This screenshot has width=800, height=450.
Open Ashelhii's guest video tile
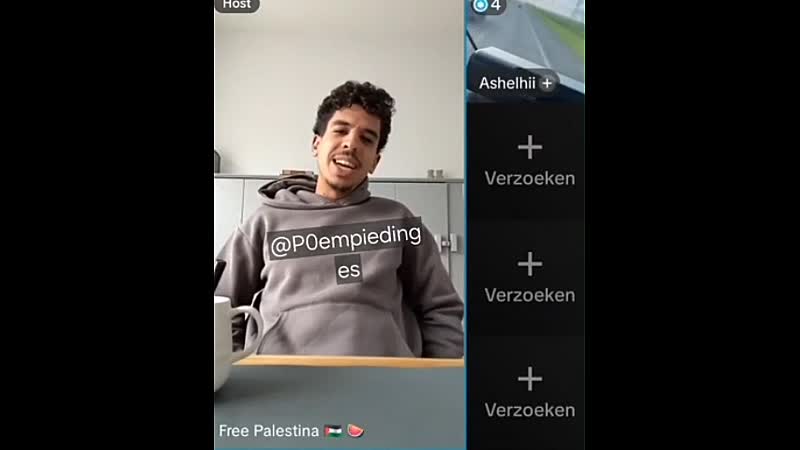click(526, 45)
